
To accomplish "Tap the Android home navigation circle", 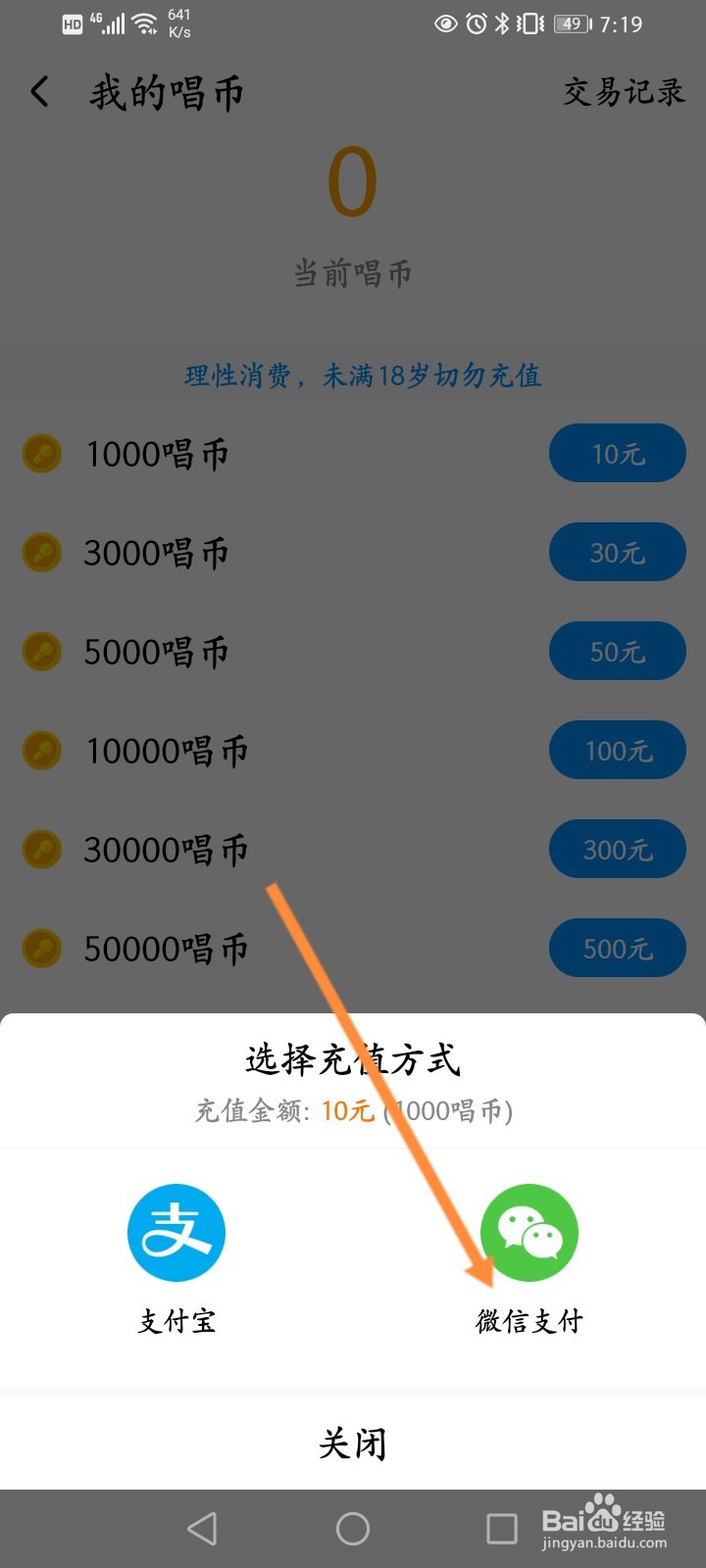I will click(353, 1527).
